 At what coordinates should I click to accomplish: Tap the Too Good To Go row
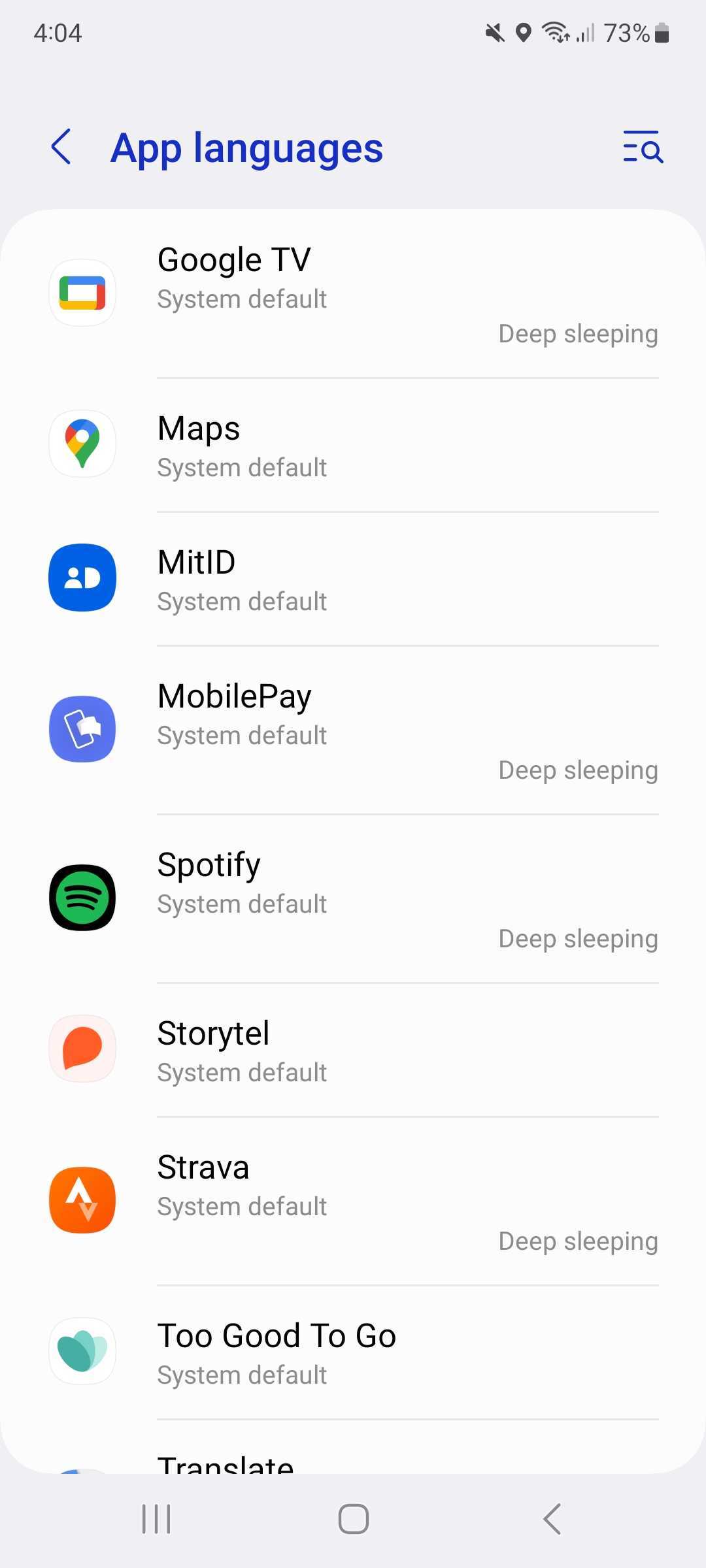point(353,1353)
